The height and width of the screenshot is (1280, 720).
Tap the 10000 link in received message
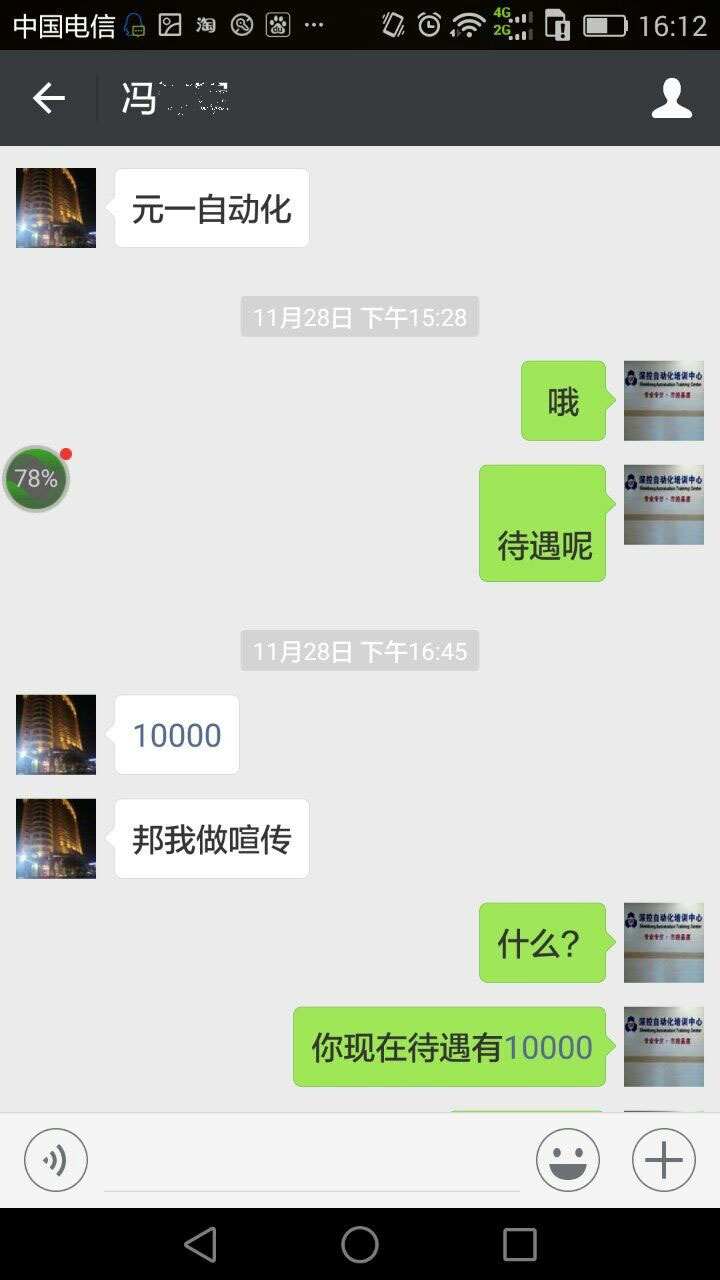click(177, 735)
